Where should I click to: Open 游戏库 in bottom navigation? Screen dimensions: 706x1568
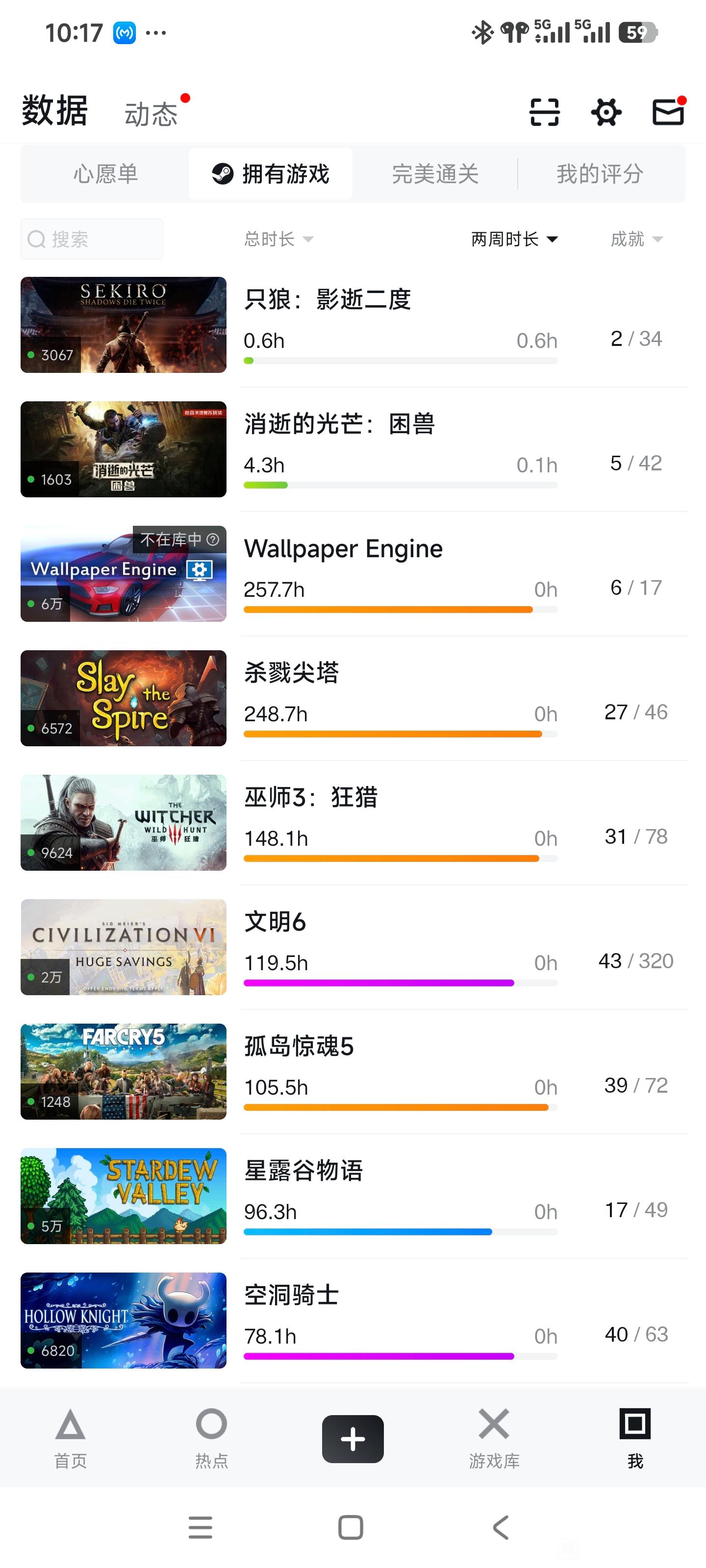[x=494, y=1438]
